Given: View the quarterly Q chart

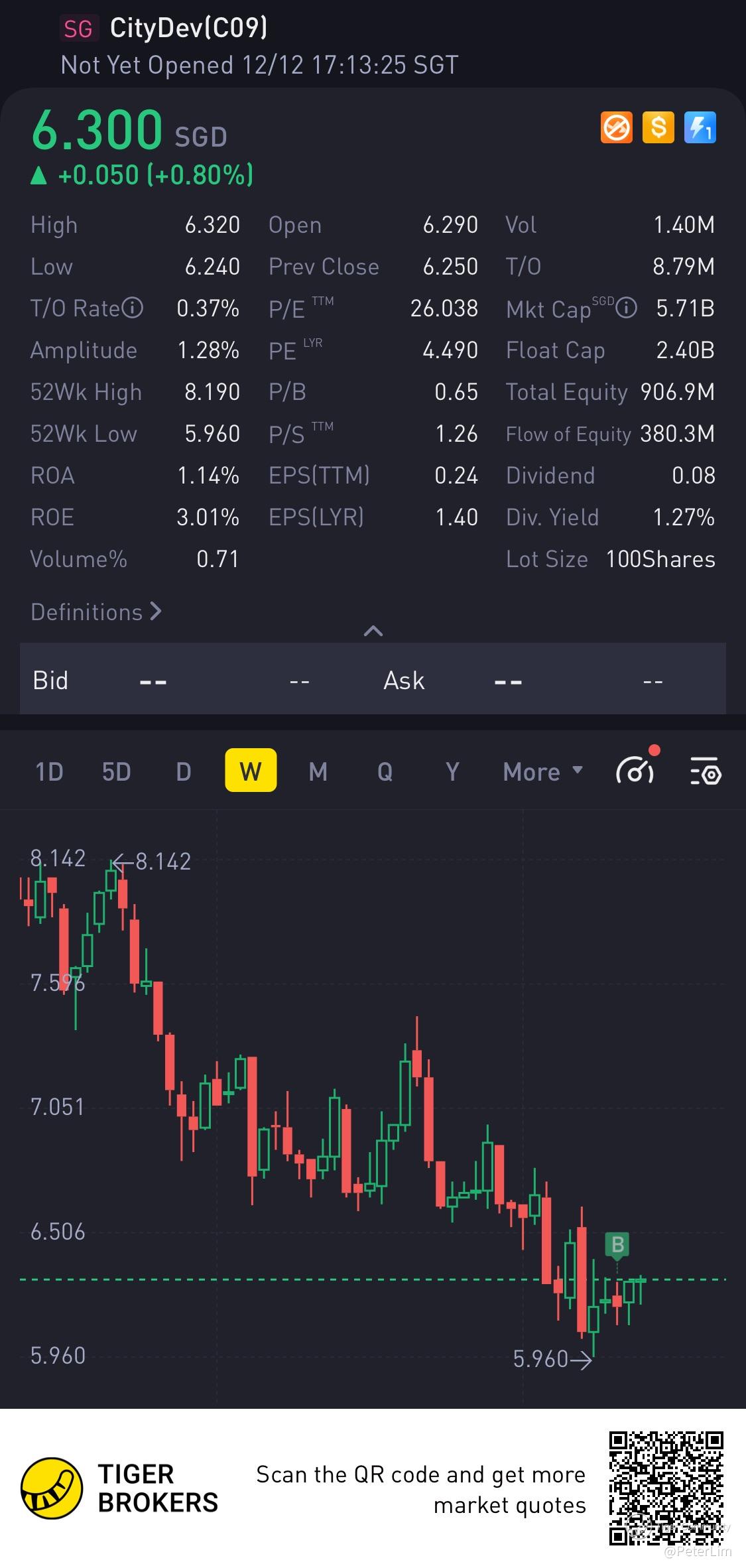Looking at the screenshot, I should (385, 771).
